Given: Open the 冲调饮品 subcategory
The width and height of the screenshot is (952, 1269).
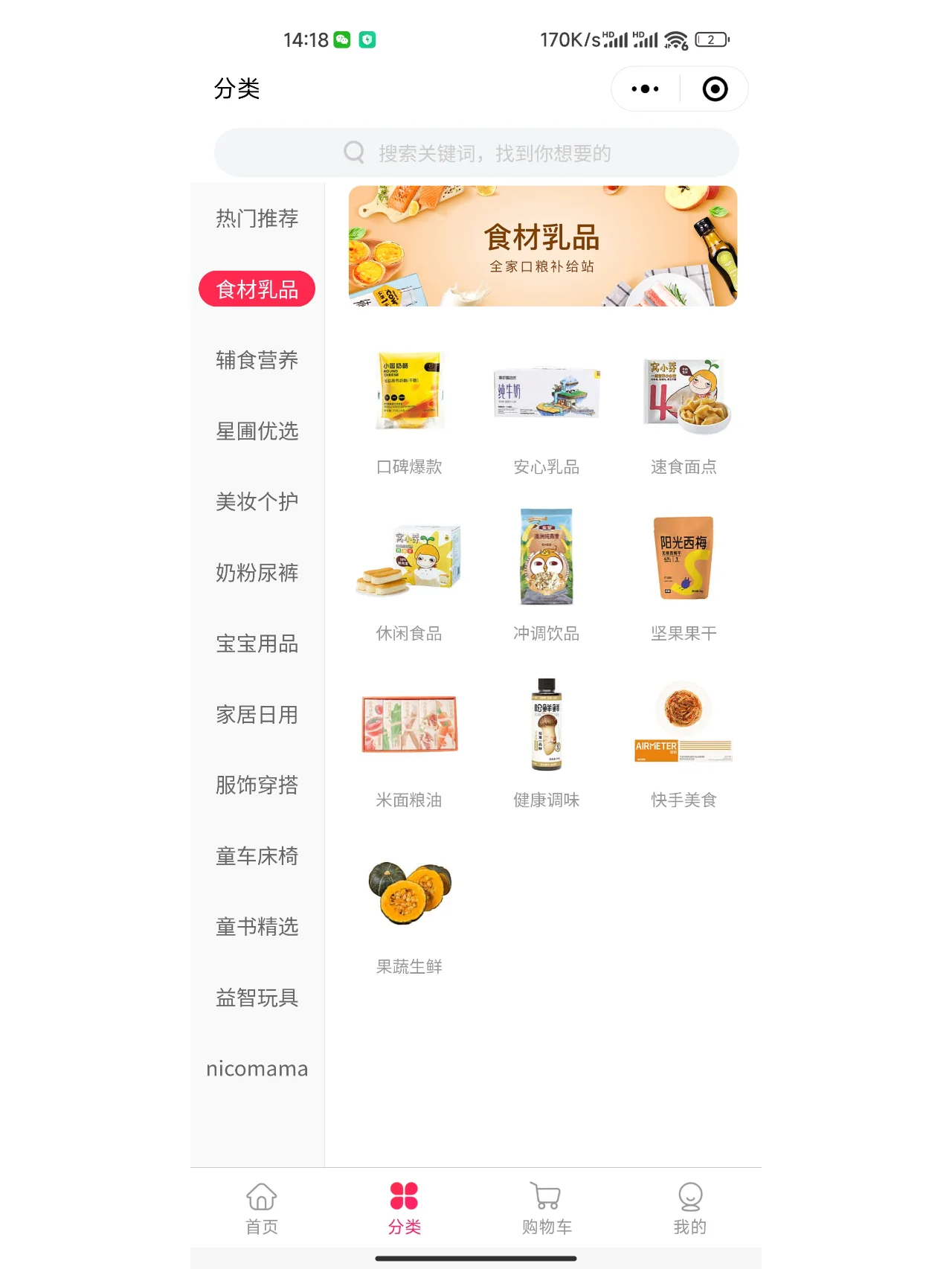Looking at the screenshot, I should (x=547, y=574).
